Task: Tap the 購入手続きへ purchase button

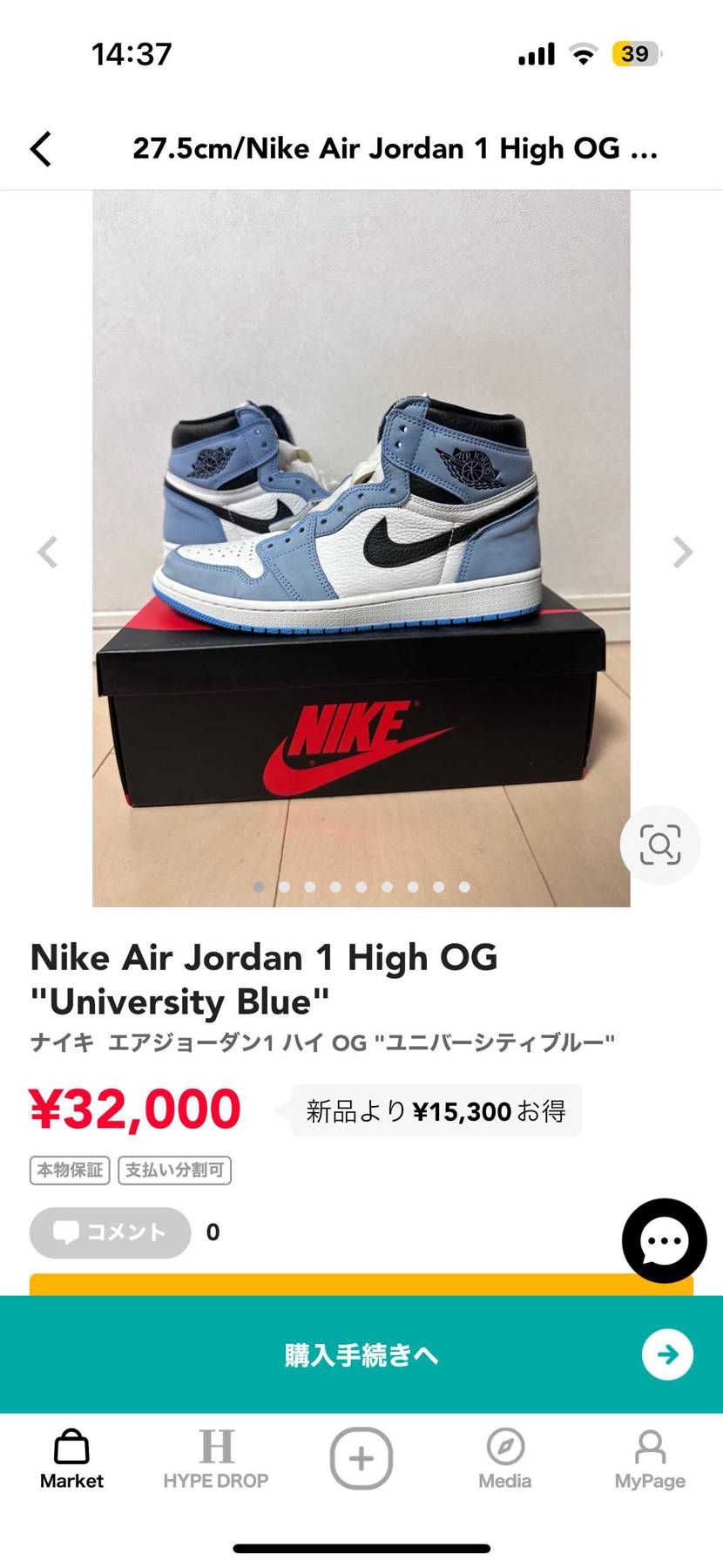Action: [361, 1355]
